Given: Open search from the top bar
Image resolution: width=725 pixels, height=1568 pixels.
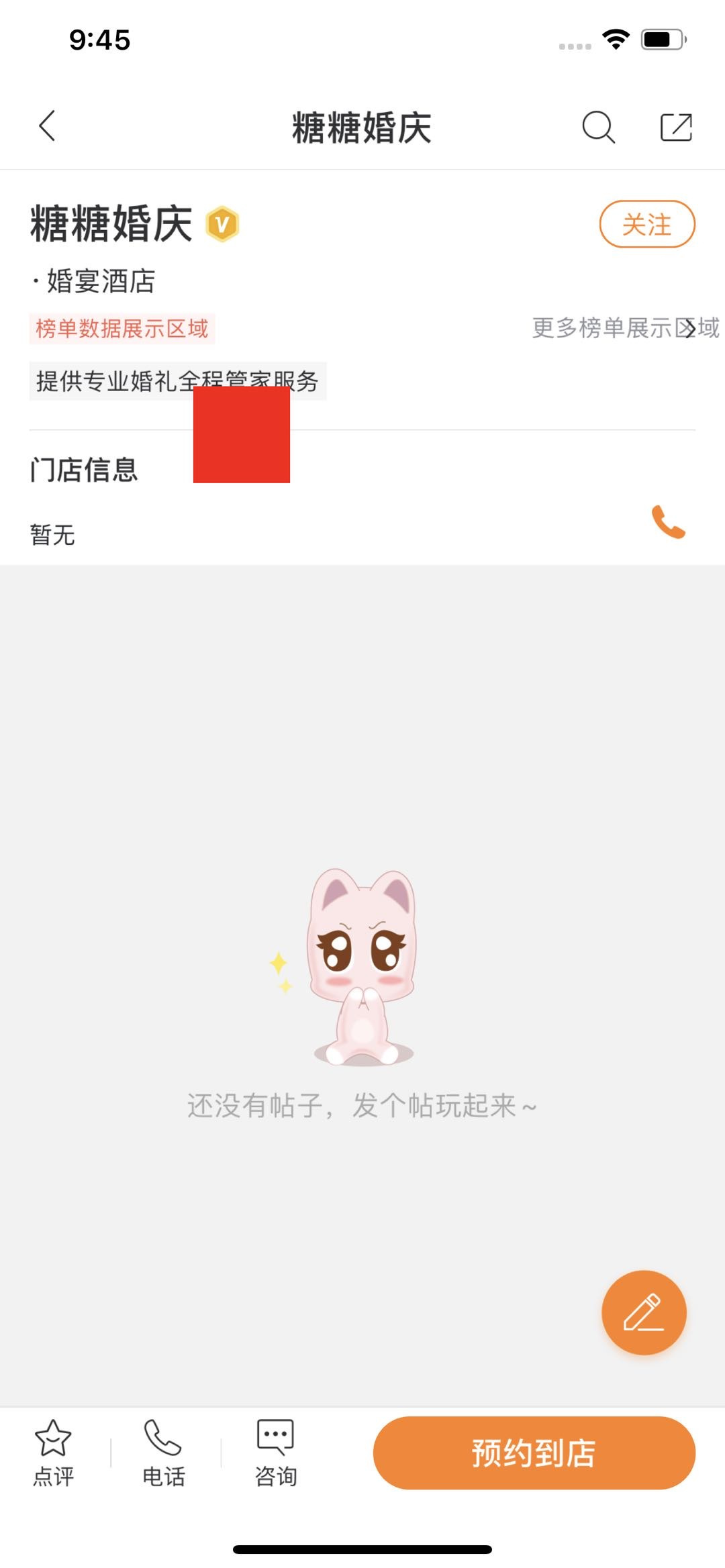Looking at the screenshot, I should click(x=597, y=127).
